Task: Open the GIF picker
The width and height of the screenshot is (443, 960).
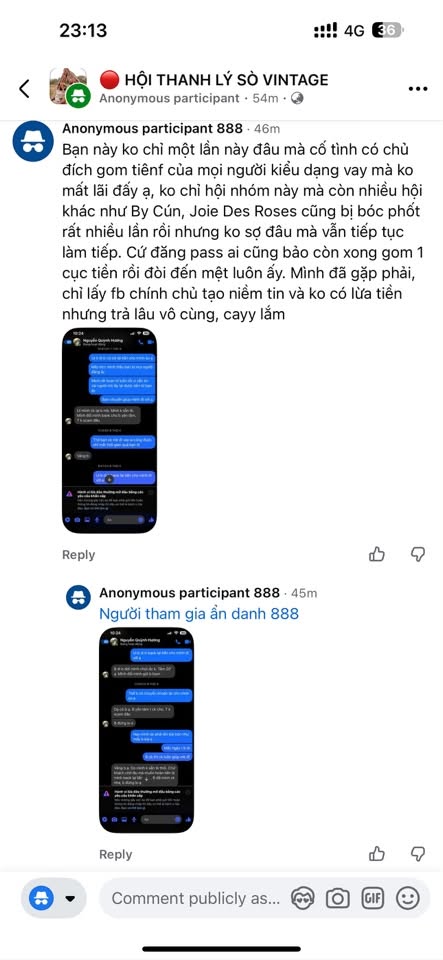Action: pos(373,898)
